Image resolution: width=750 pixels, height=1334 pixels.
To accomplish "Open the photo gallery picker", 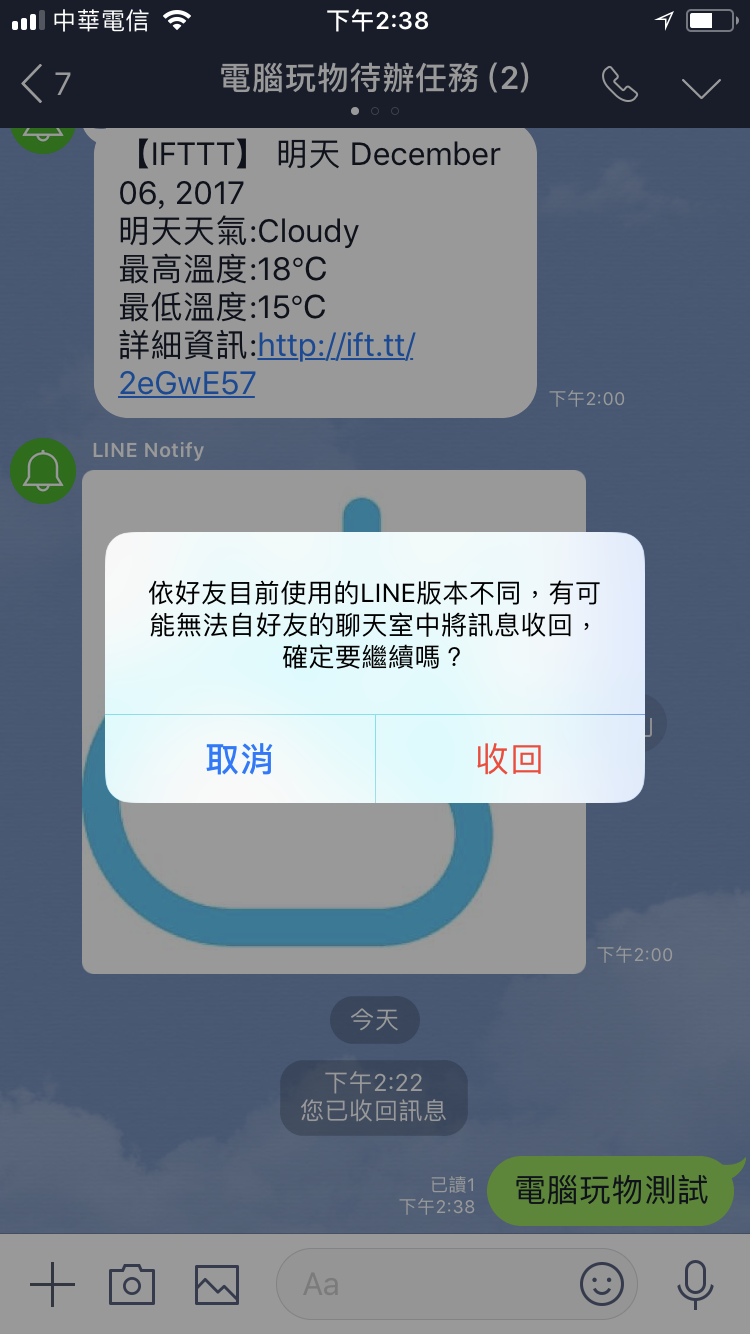I will click(217, 1284).
